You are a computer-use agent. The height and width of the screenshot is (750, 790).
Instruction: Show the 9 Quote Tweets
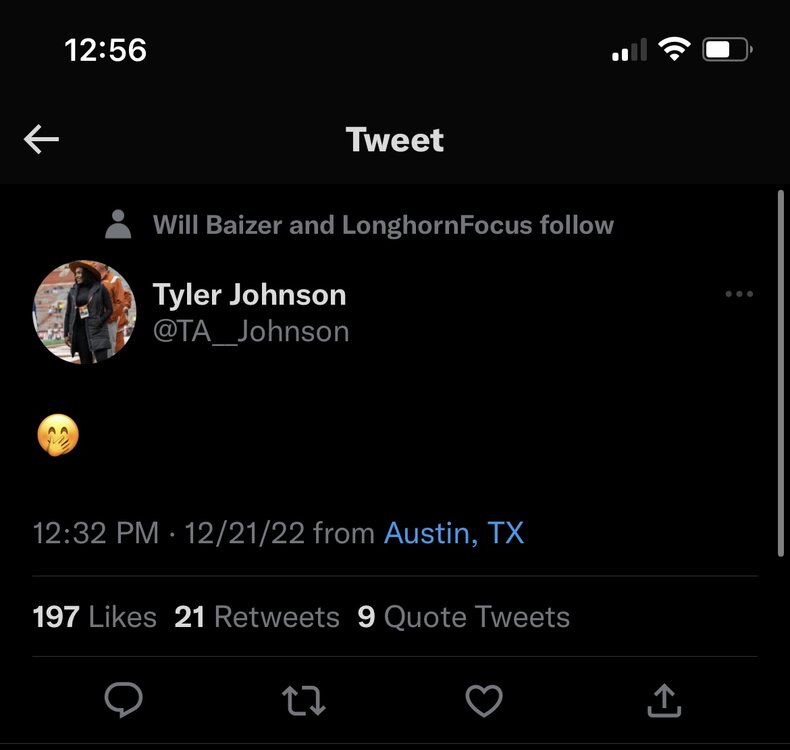tap(464, 617)
